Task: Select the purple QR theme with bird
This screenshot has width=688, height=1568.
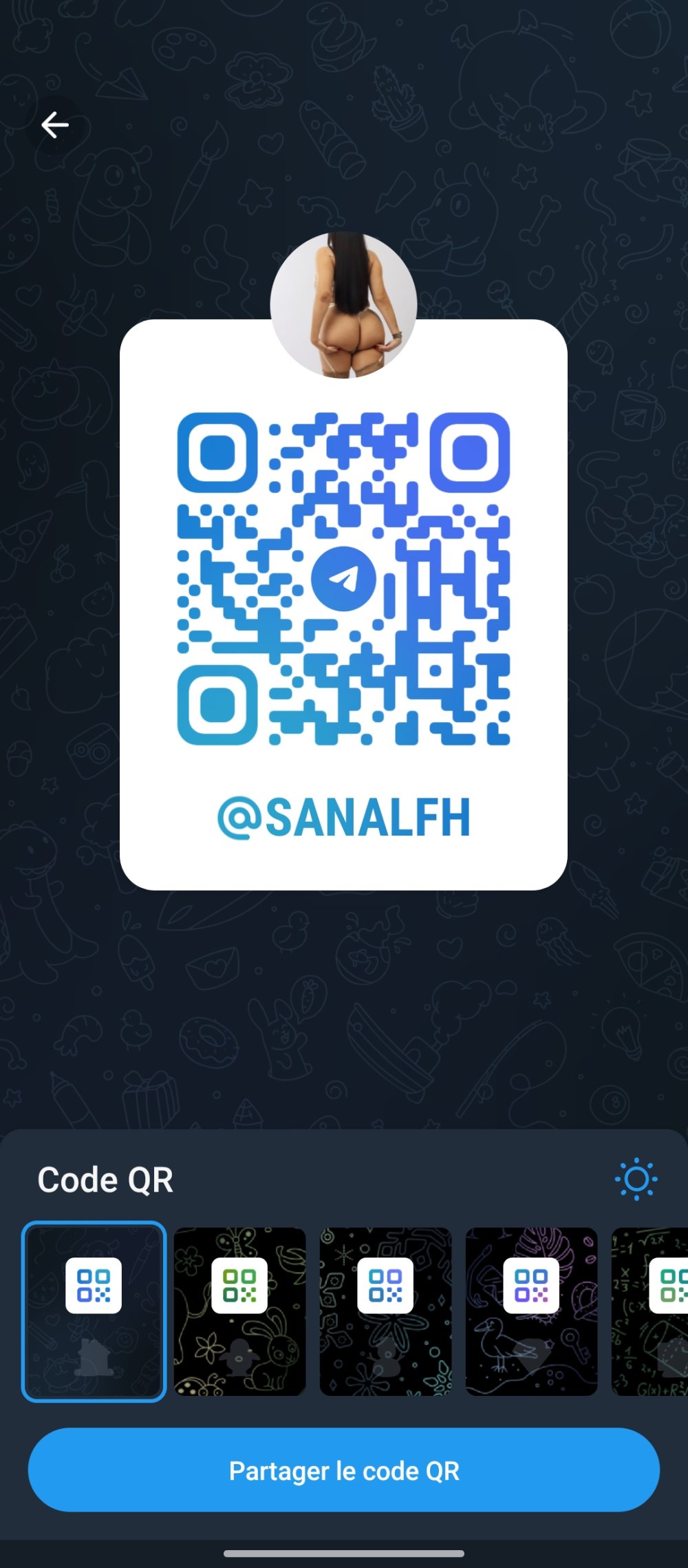Action: [x=531, y=1311]
